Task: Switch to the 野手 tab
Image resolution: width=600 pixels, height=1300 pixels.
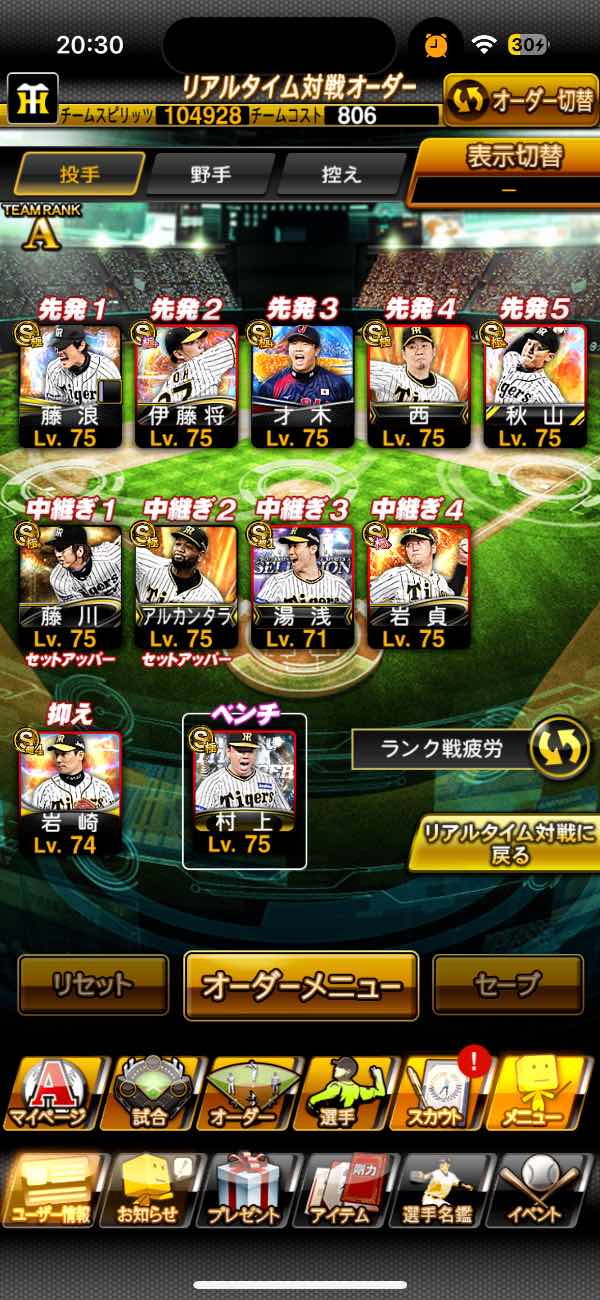Action: [x=211, y=174]
